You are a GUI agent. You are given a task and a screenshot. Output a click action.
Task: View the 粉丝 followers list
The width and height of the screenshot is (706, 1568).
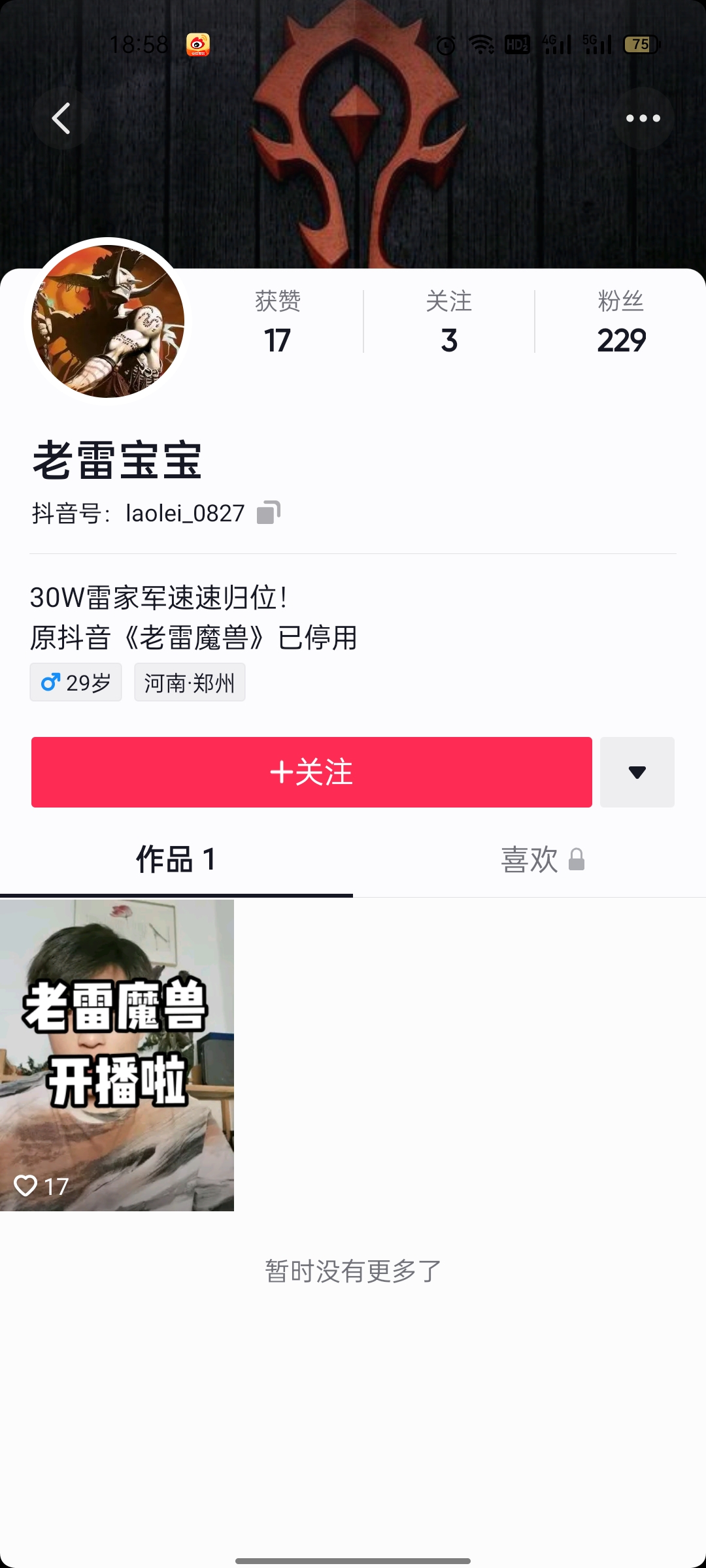pos(620,322)
